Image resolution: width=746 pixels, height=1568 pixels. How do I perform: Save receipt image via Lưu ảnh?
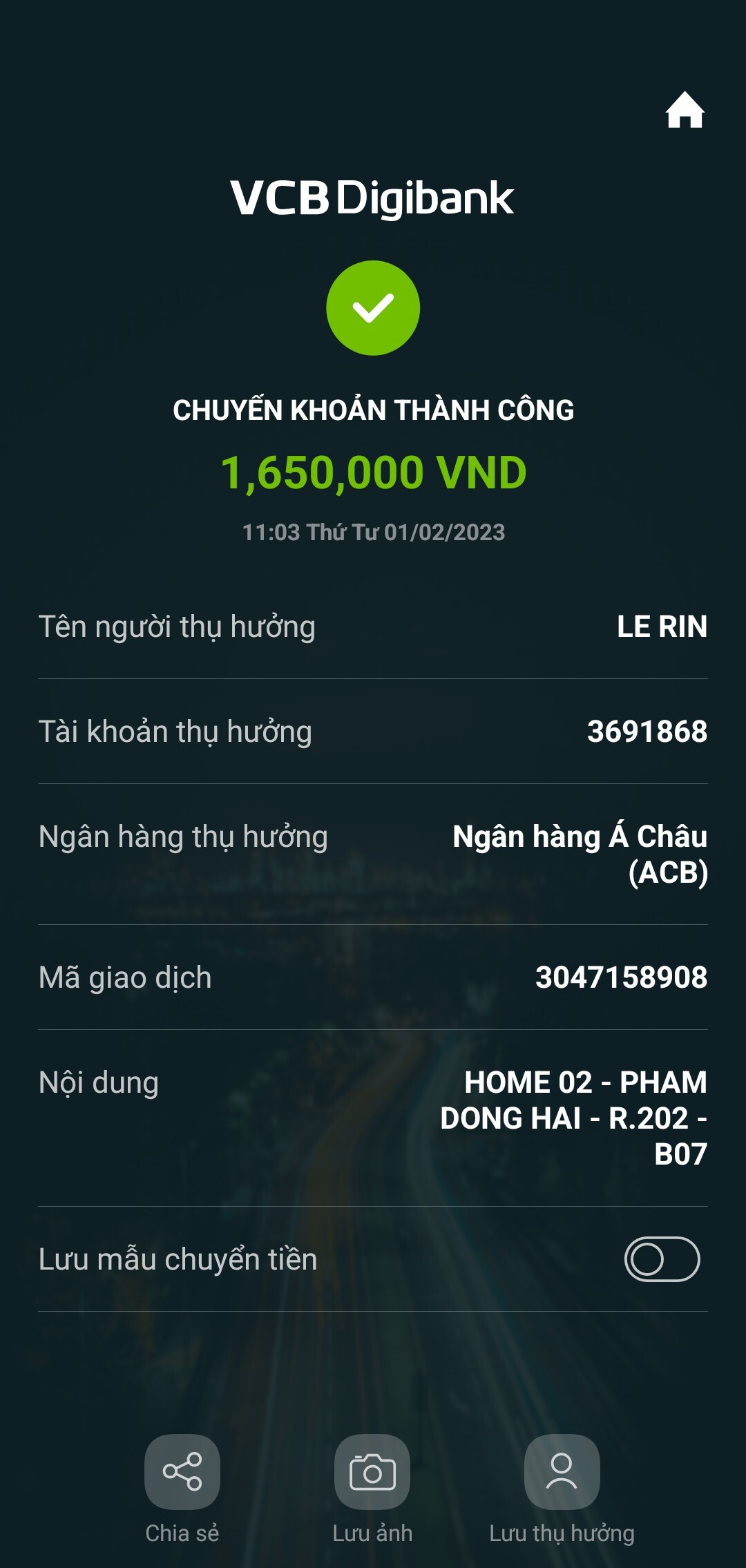point(372,1472)
